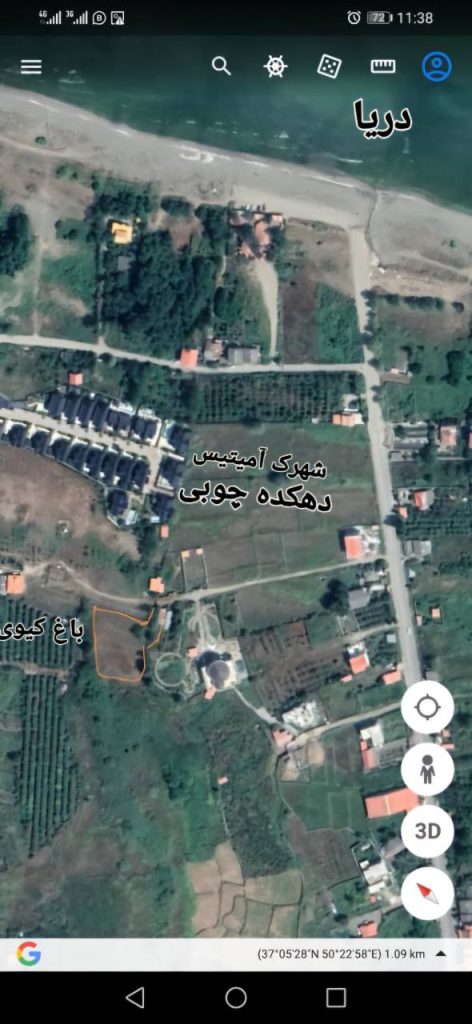Tap the system back button
Viewport: 472px width, 1024px height.
coord(135,997)
